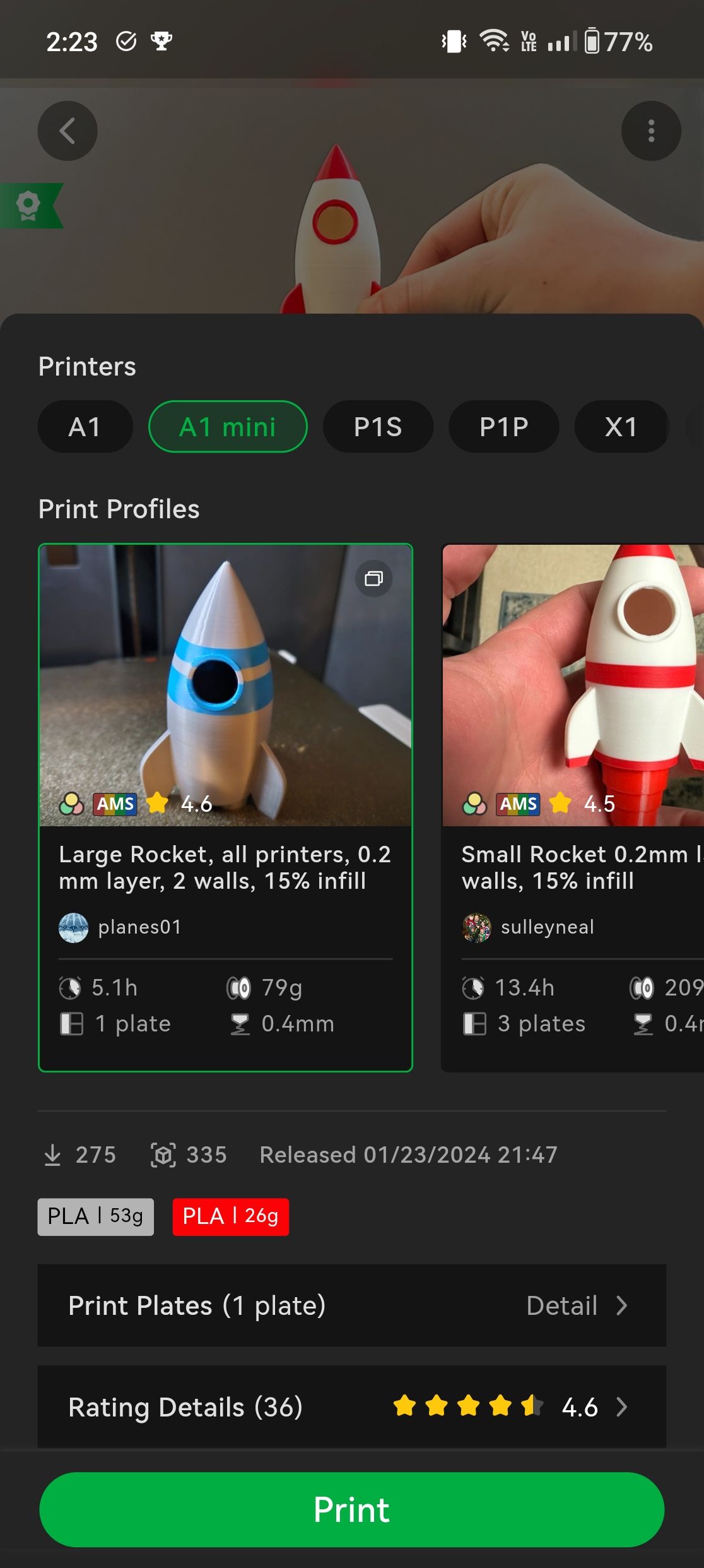This screenshot has width=704, height=1568.
Task: View Rating Details for 36 reviews
Action: coord(351,1406)
